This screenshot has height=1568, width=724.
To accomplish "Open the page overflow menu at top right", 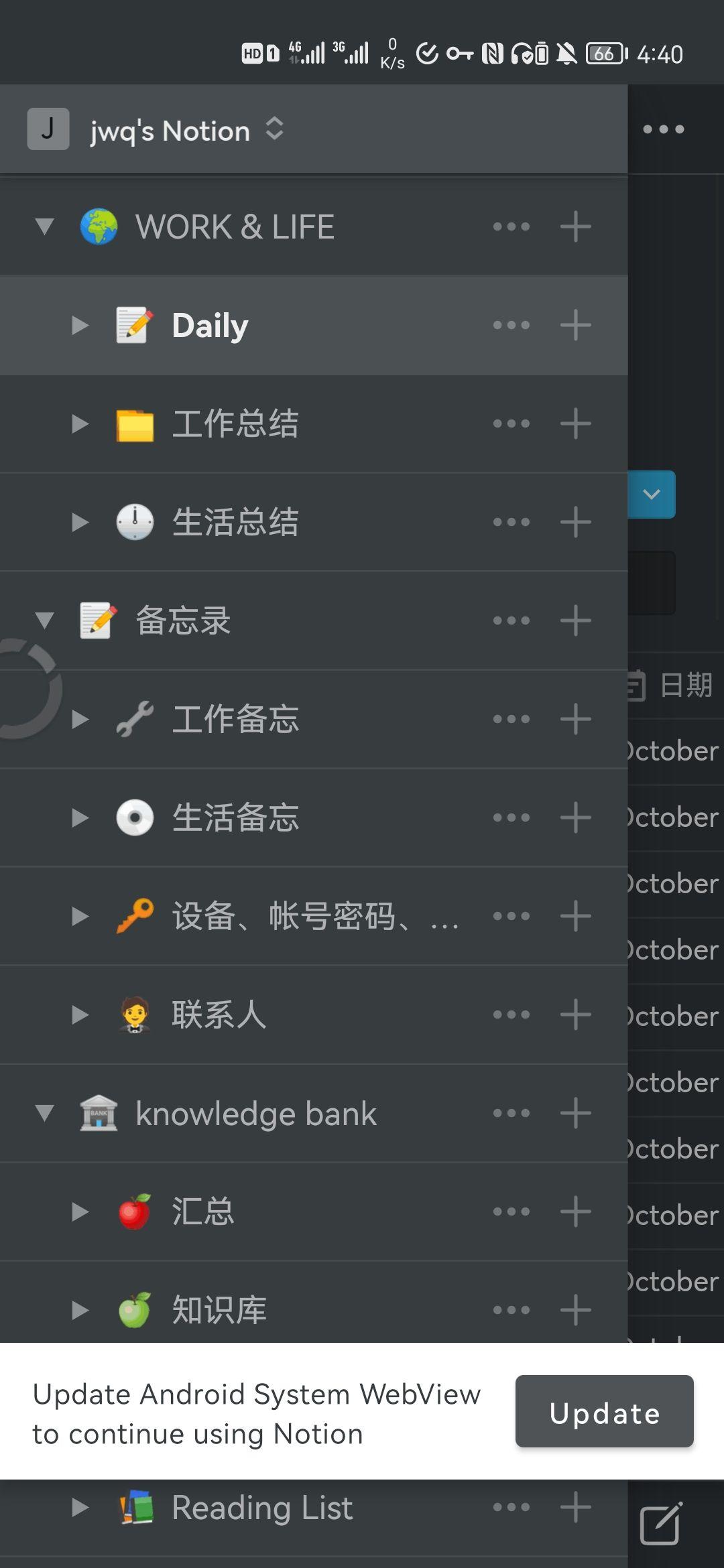I will pyautogui.click(x=663, y=129).
